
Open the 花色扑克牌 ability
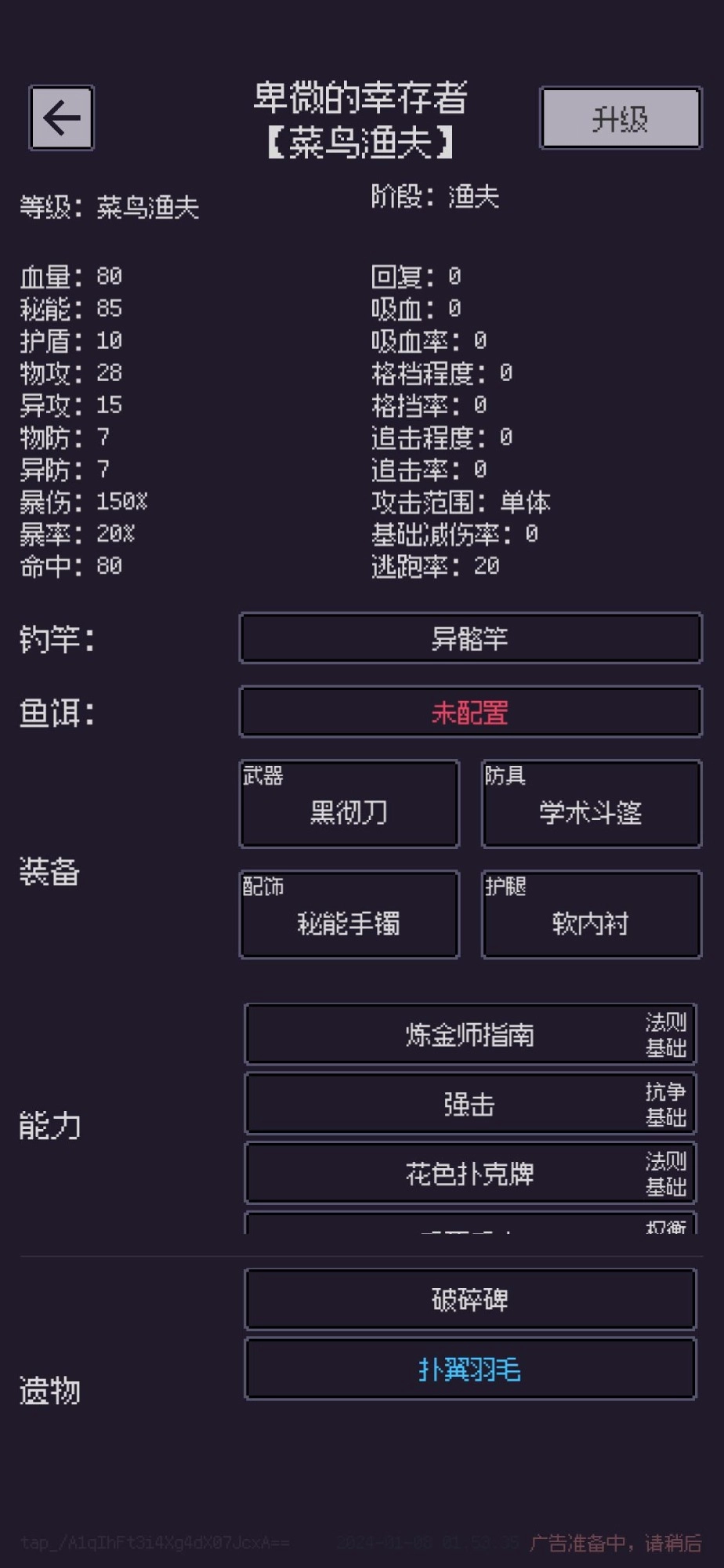tap(469, 1173)
